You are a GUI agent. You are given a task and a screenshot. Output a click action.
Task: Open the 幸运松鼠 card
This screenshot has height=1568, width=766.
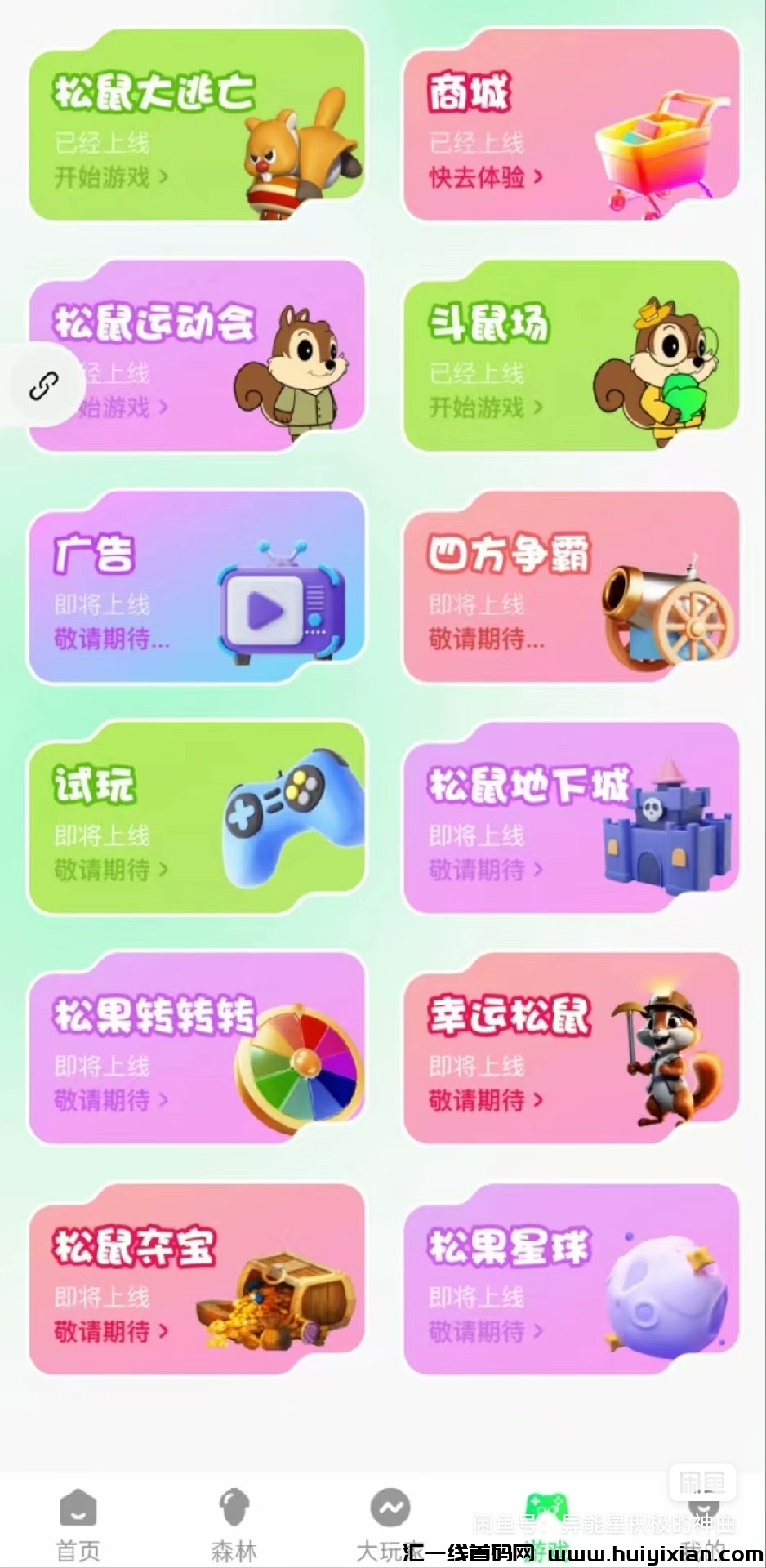click(571, 1049)
